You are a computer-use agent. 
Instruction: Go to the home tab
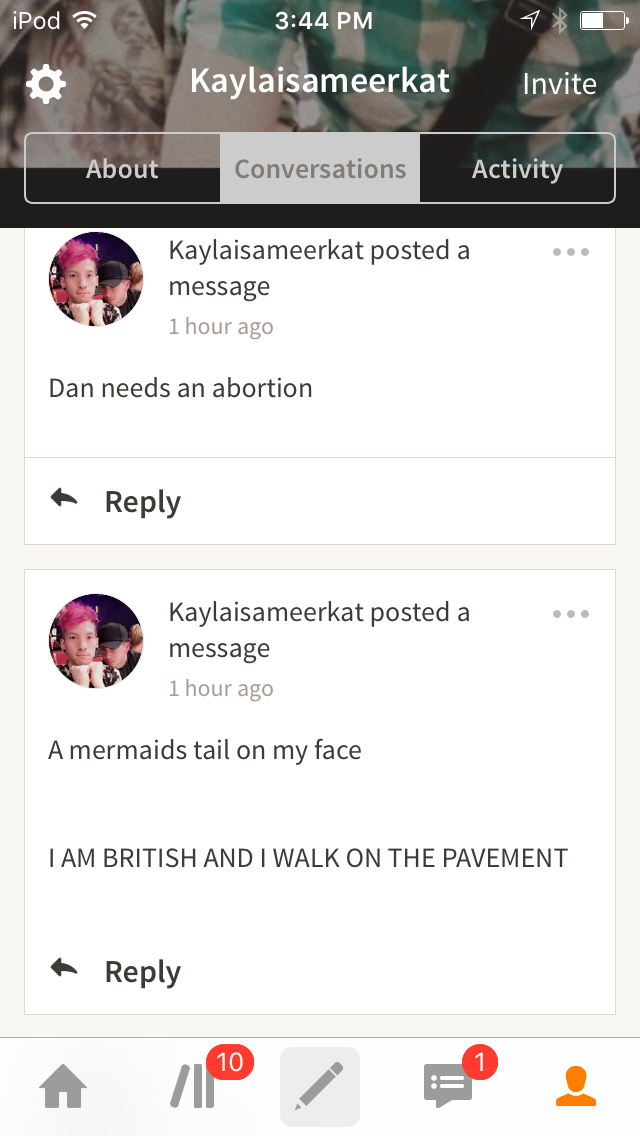coord(63,1087)
